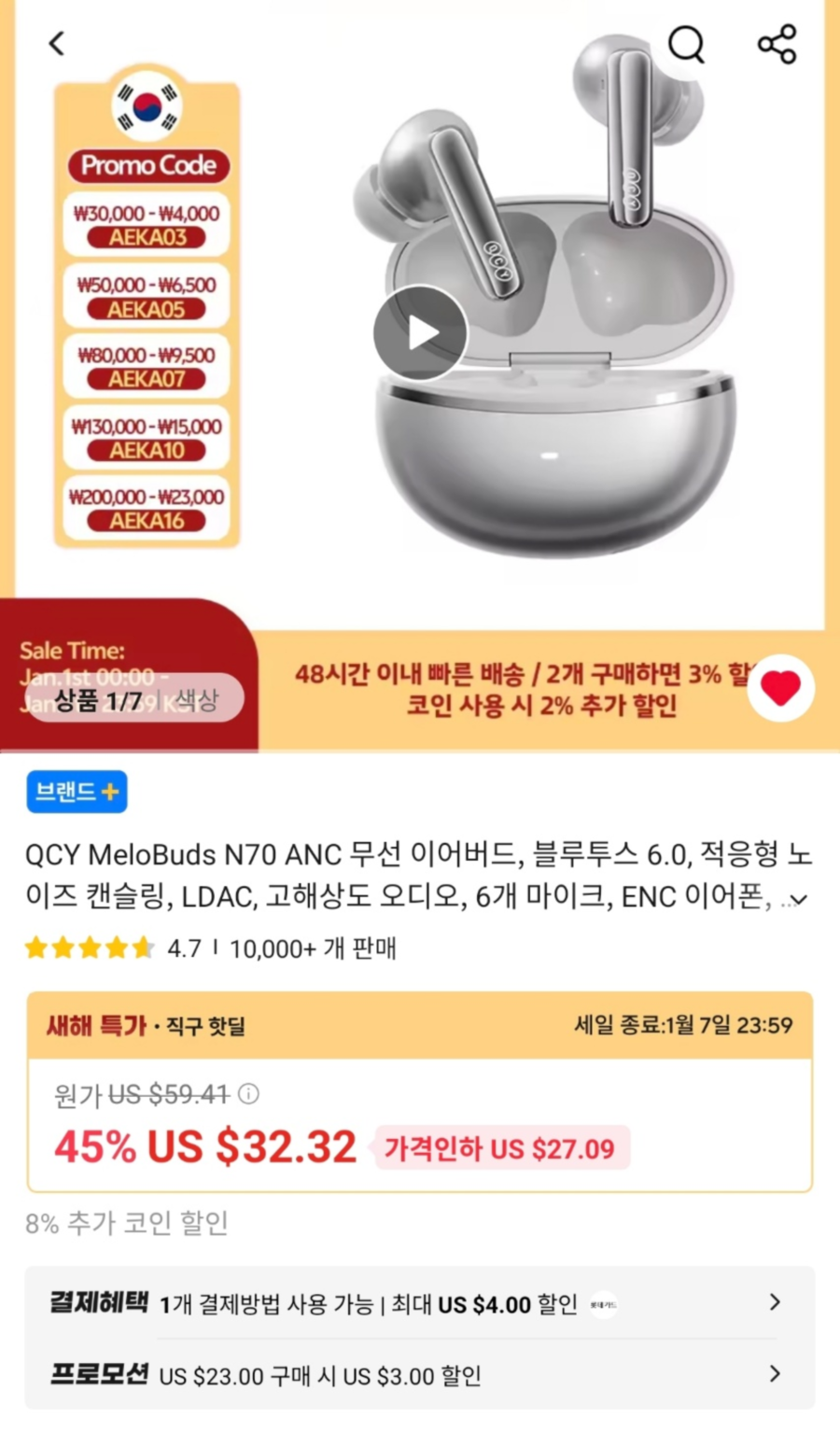Tap the 가격인하 US $27.09 price badge
This screenshot has width=840, height=1433.
pyautogui.click(x=501, y=1147)
